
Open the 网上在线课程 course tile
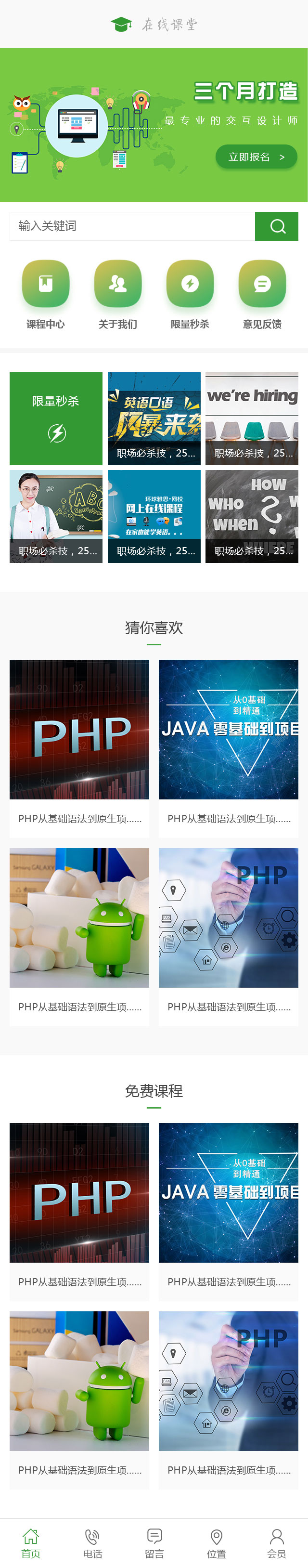tap(154, 516)
